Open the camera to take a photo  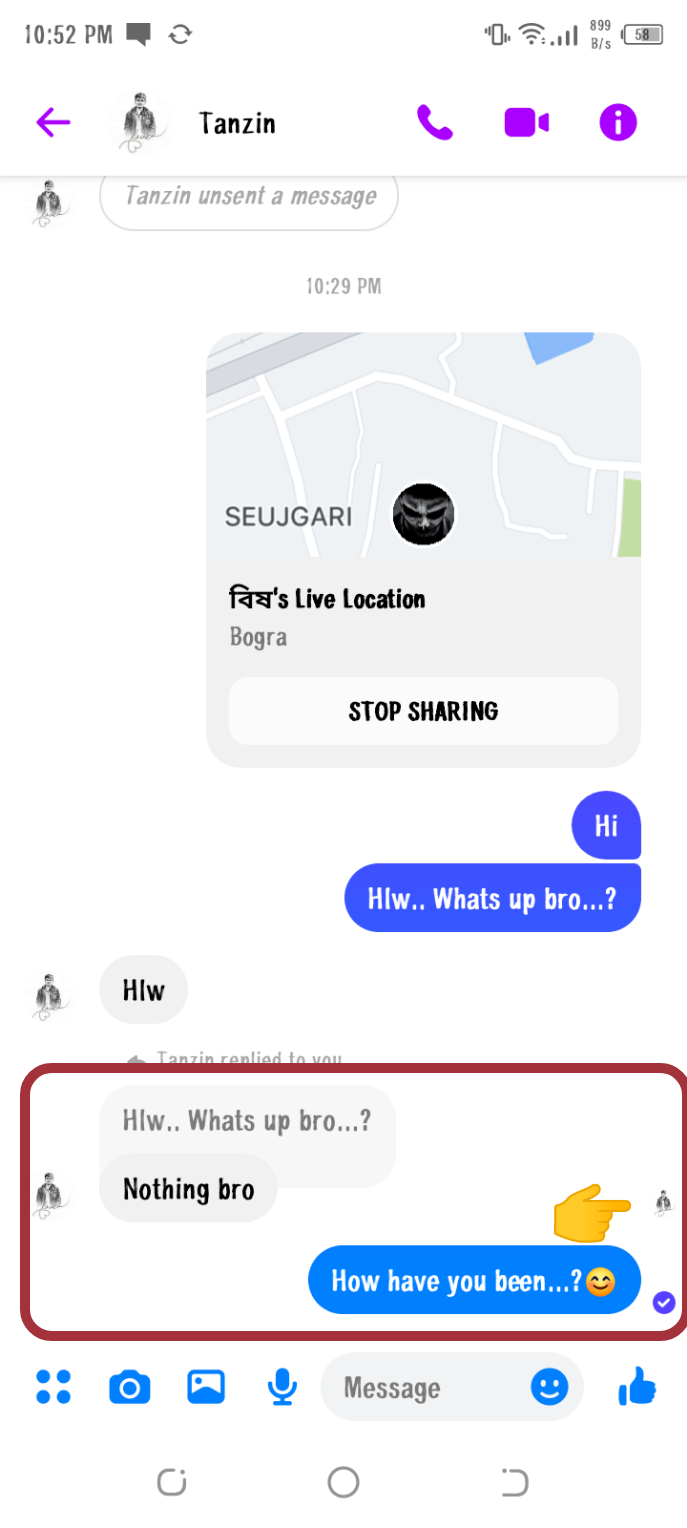(x=129, y=1387)
